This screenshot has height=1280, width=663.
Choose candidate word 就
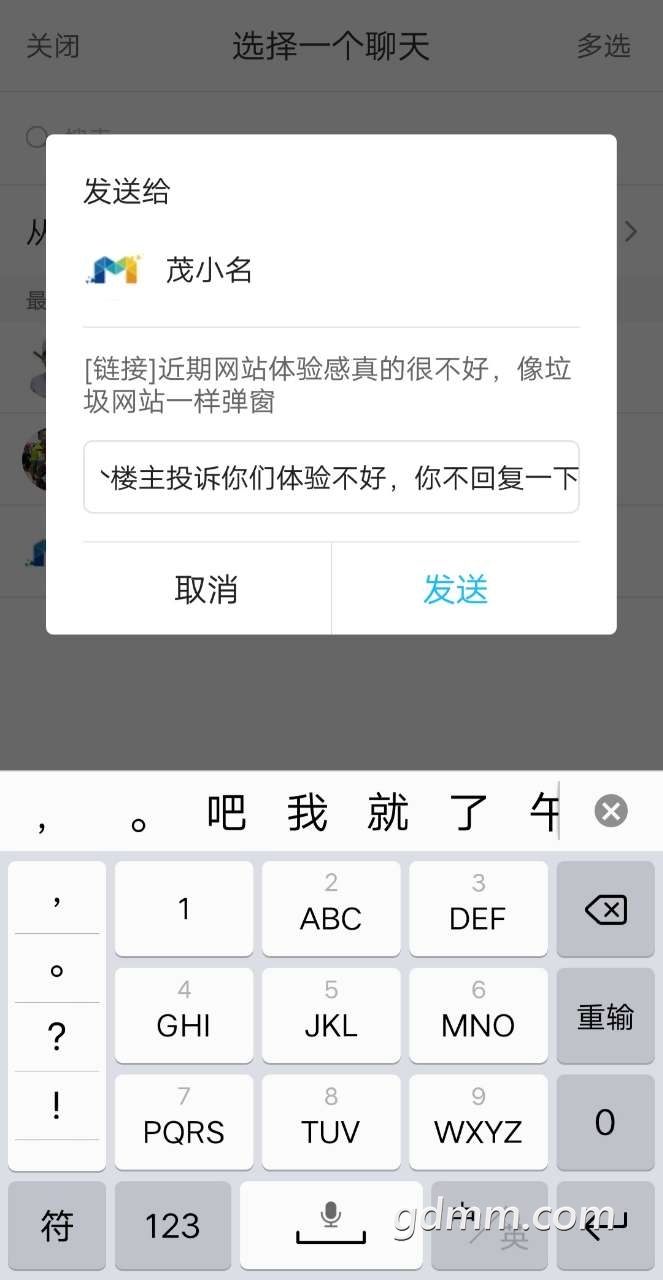click(387, 812)
